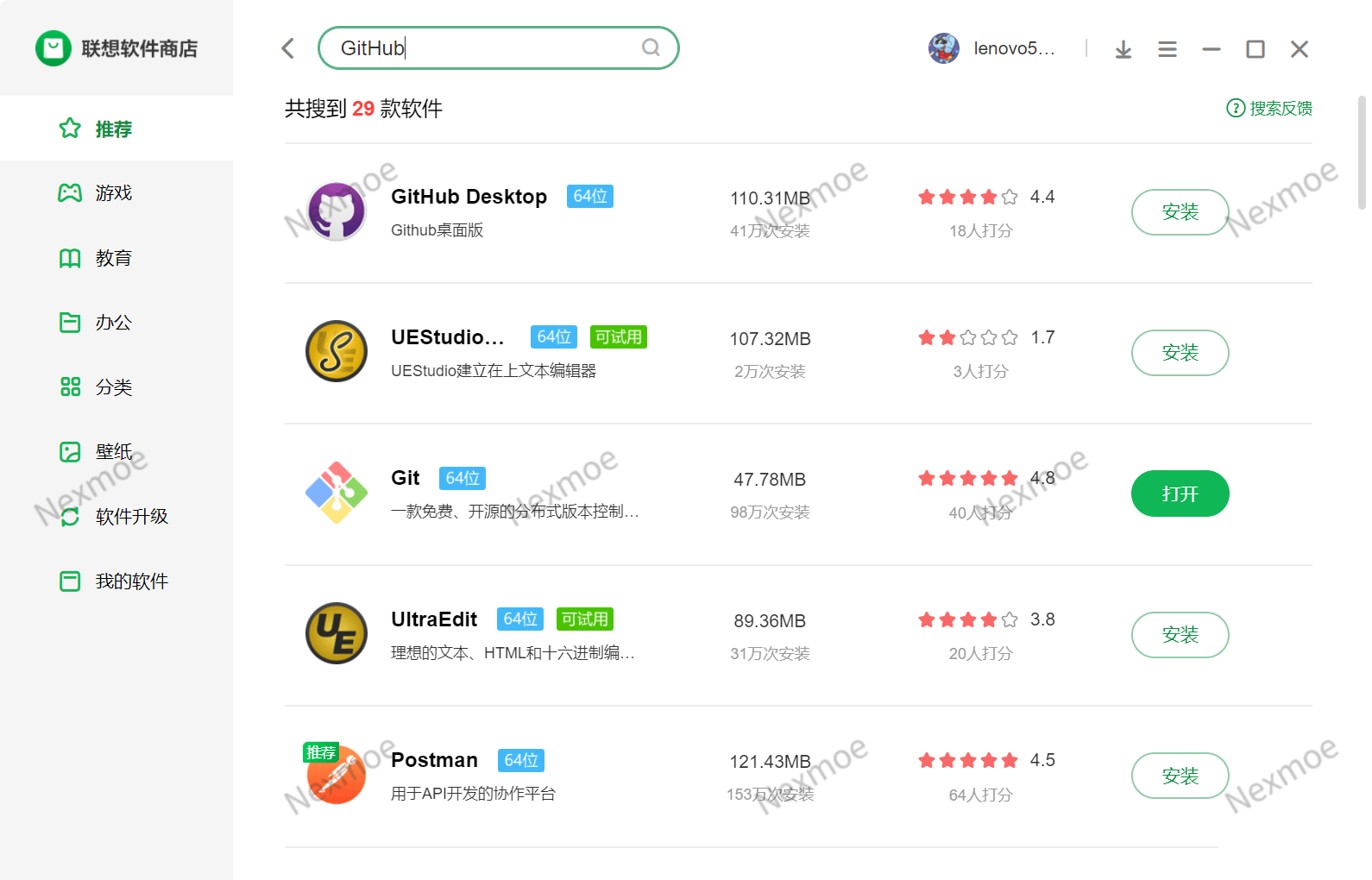Go back using the left arrow
The width and height of the screenshot is (1372, 880).
point(288,48)
